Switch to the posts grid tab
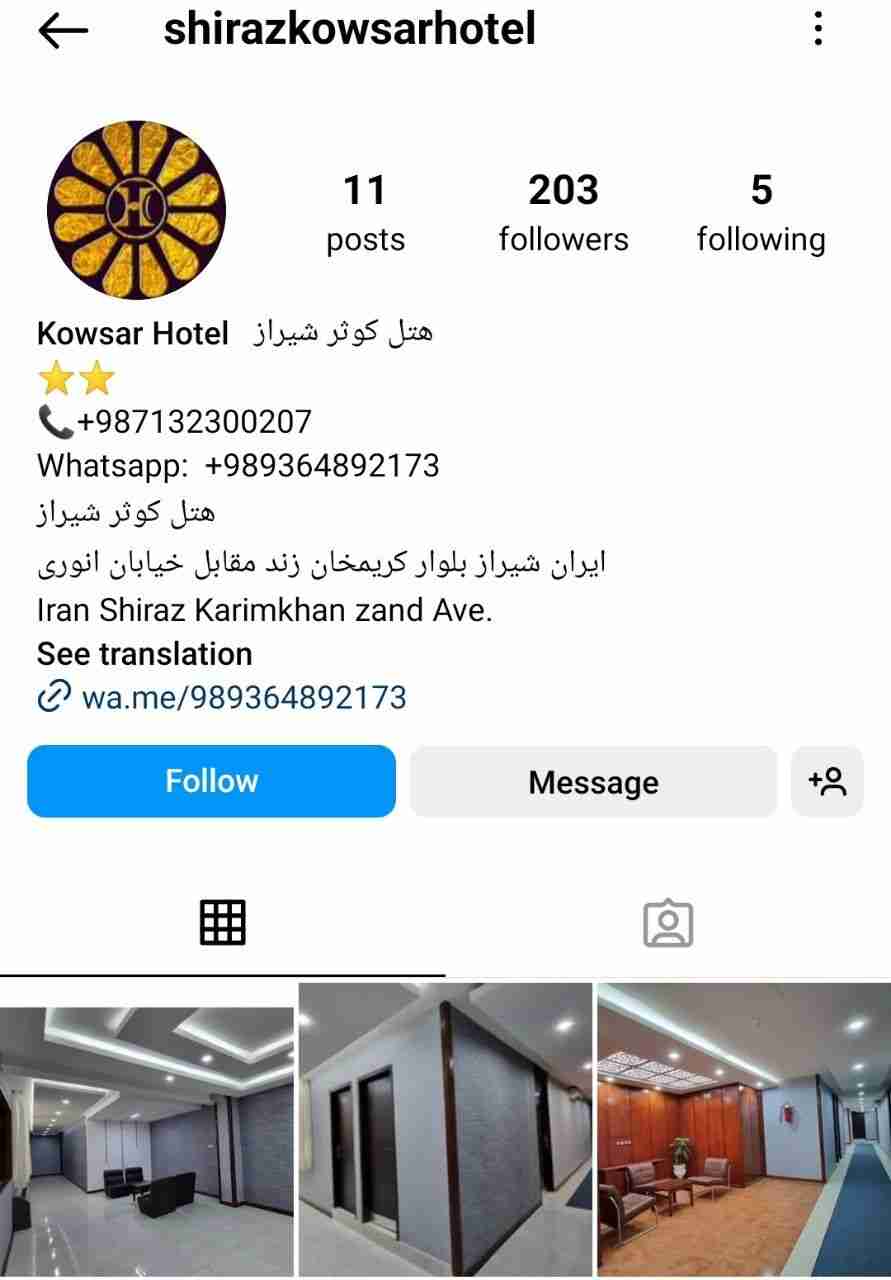891x1280 pixels. 222,922
